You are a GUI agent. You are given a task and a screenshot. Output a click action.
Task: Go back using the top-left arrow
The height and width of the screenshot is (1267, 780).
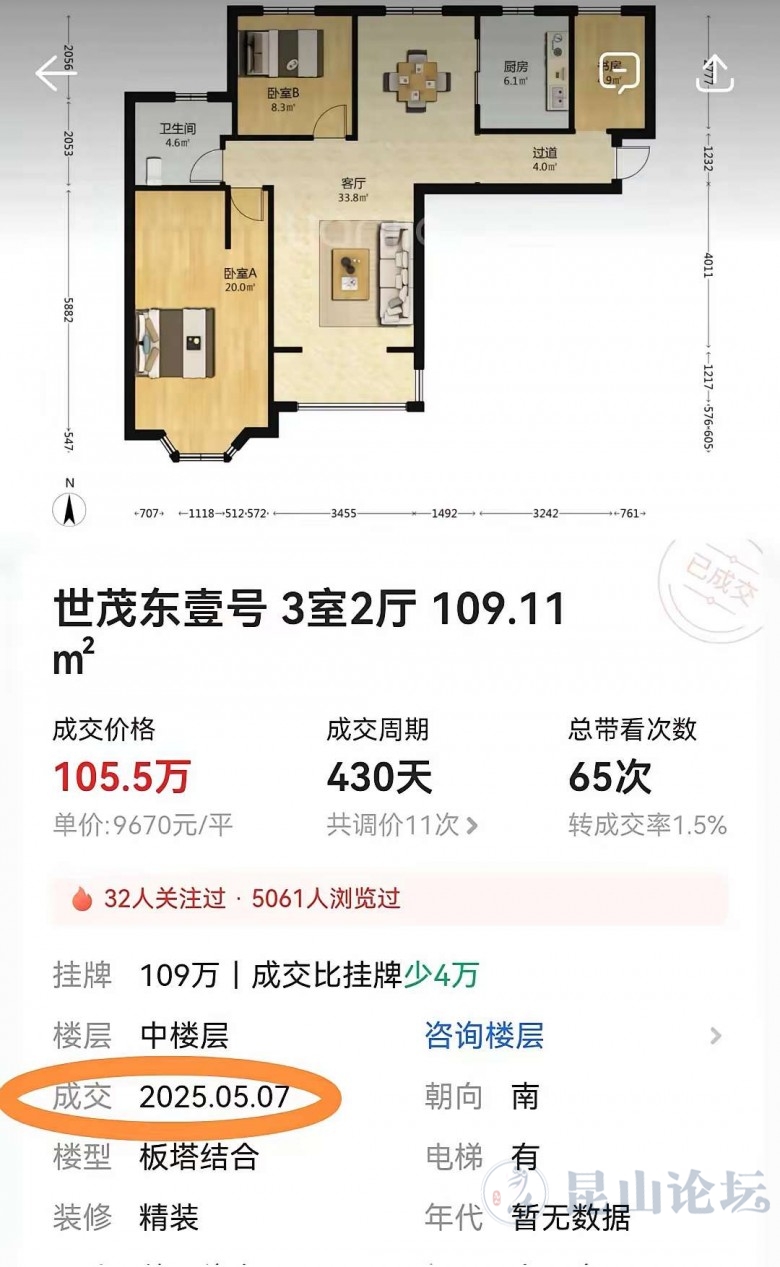click(x=55, y=73)
